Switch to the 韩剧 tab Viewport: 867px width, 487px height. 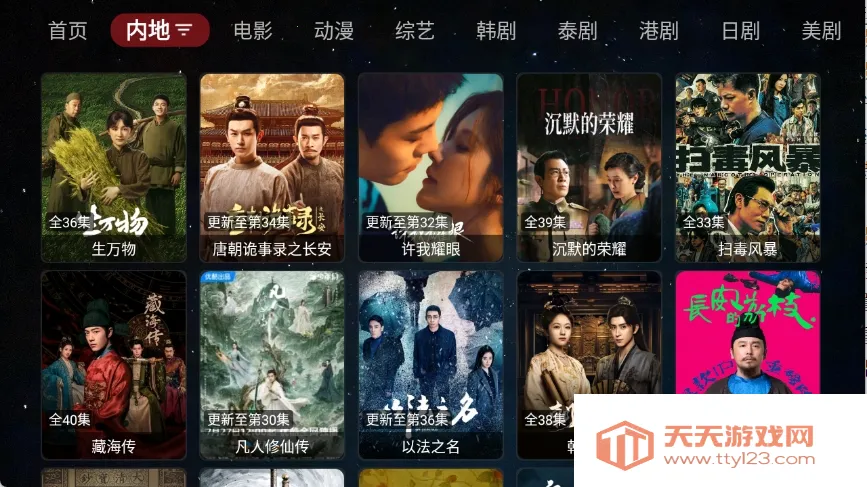(x=496, y=31)
